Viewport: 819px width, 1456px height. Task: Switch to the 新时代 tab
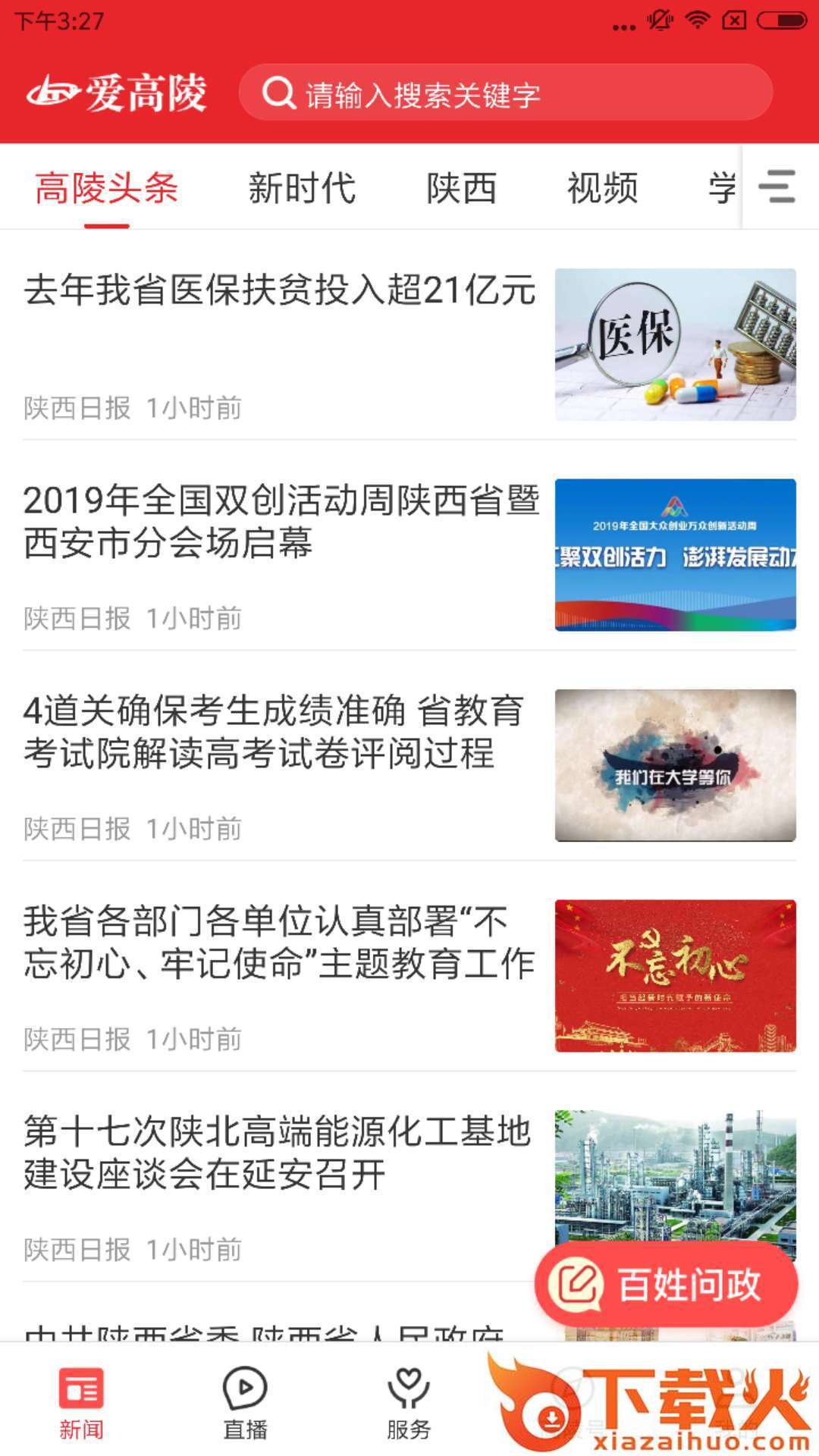[302, 188]
